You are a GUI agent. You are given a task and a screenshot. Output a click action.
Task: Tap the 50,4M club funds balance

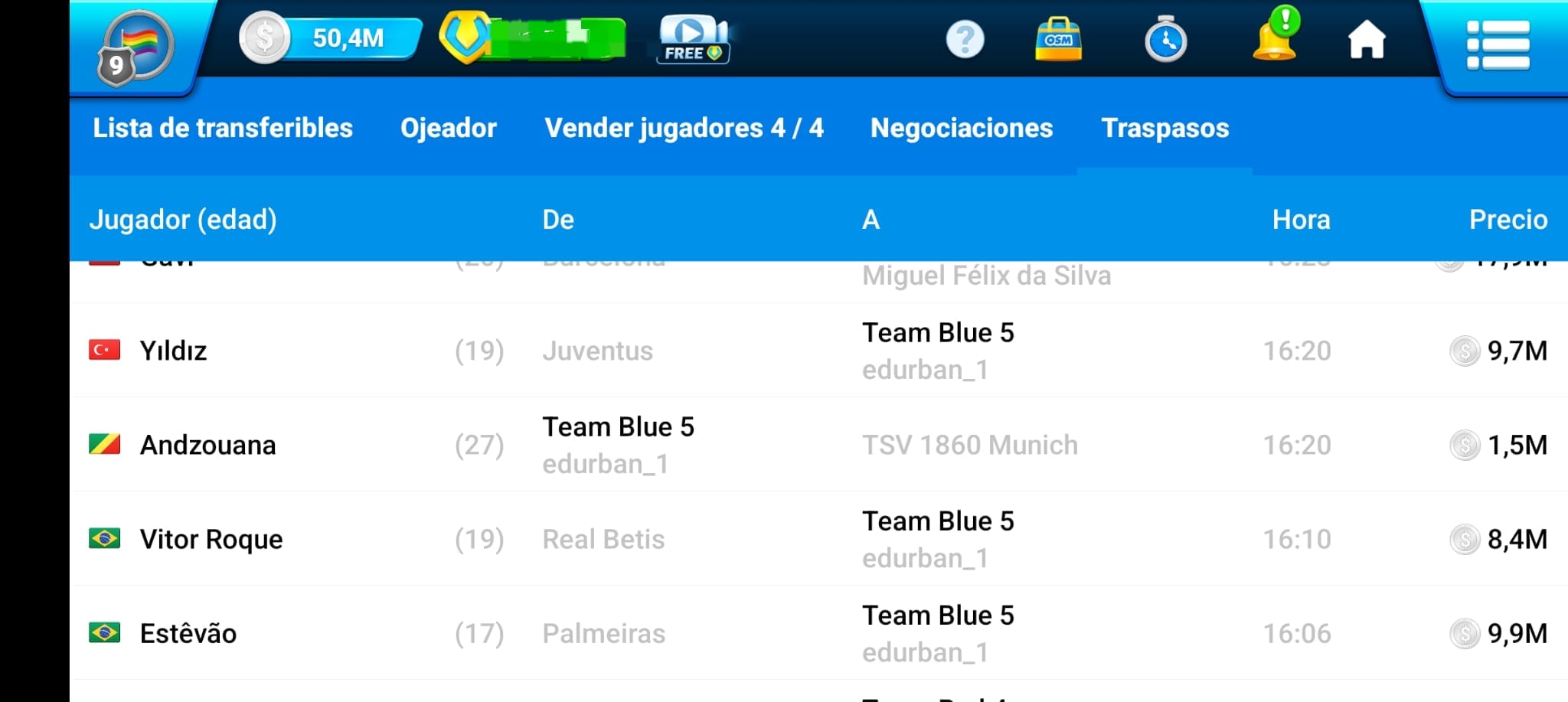pos(331,38)
